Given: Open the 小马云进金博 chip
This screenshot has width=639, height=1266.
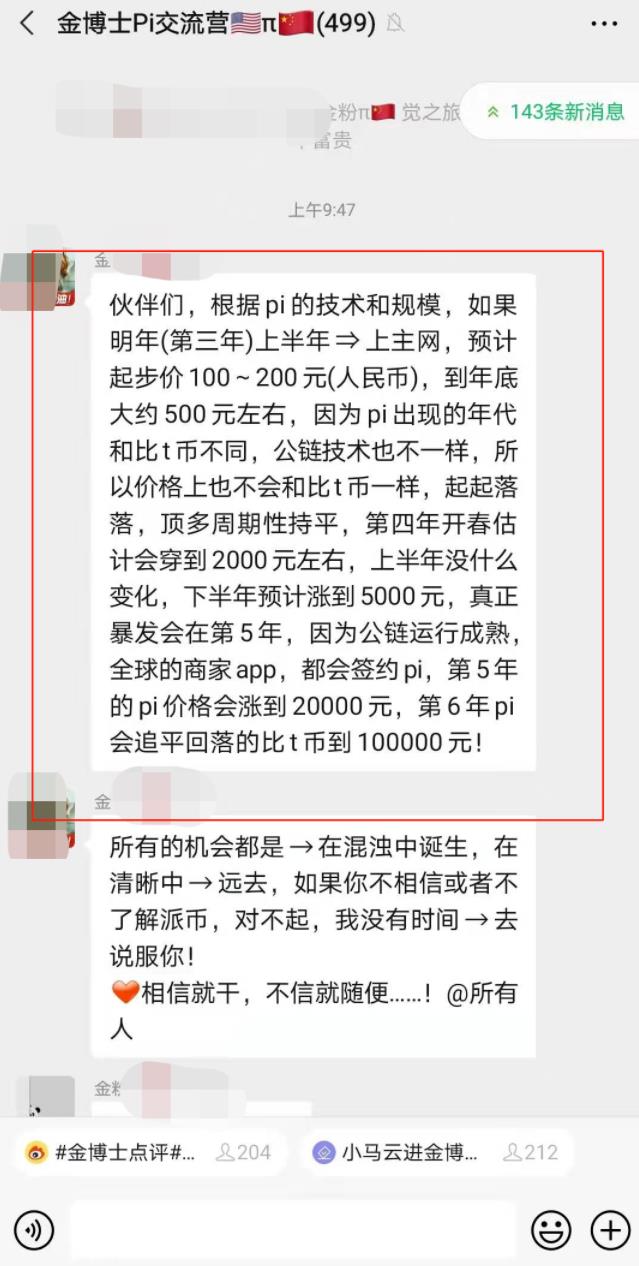Looking at the screenshot, I should (x=434, y=1152).
